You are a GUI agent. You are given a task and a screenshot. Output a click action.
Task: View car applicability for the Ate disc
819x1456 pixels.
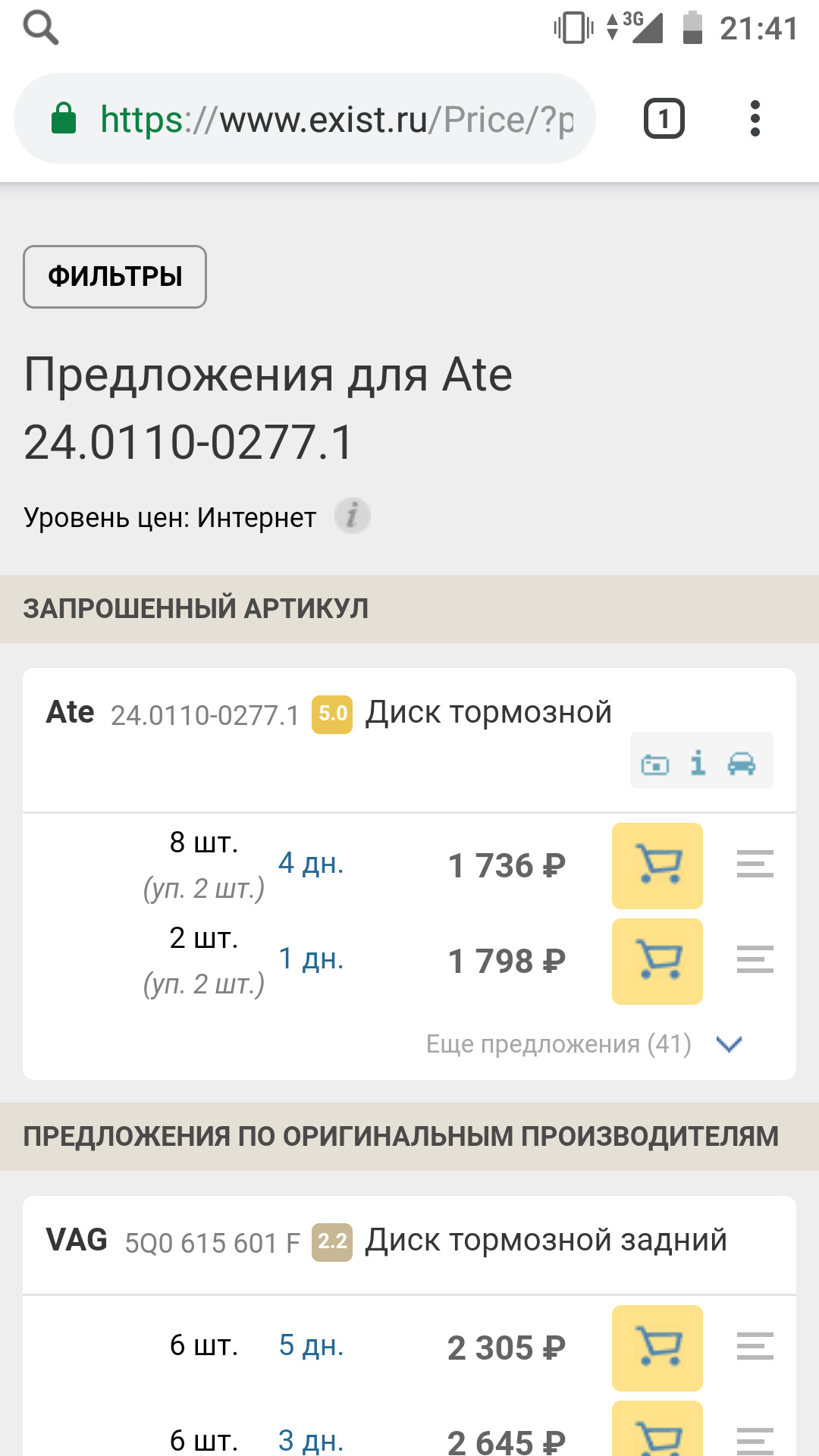(741, 763)
